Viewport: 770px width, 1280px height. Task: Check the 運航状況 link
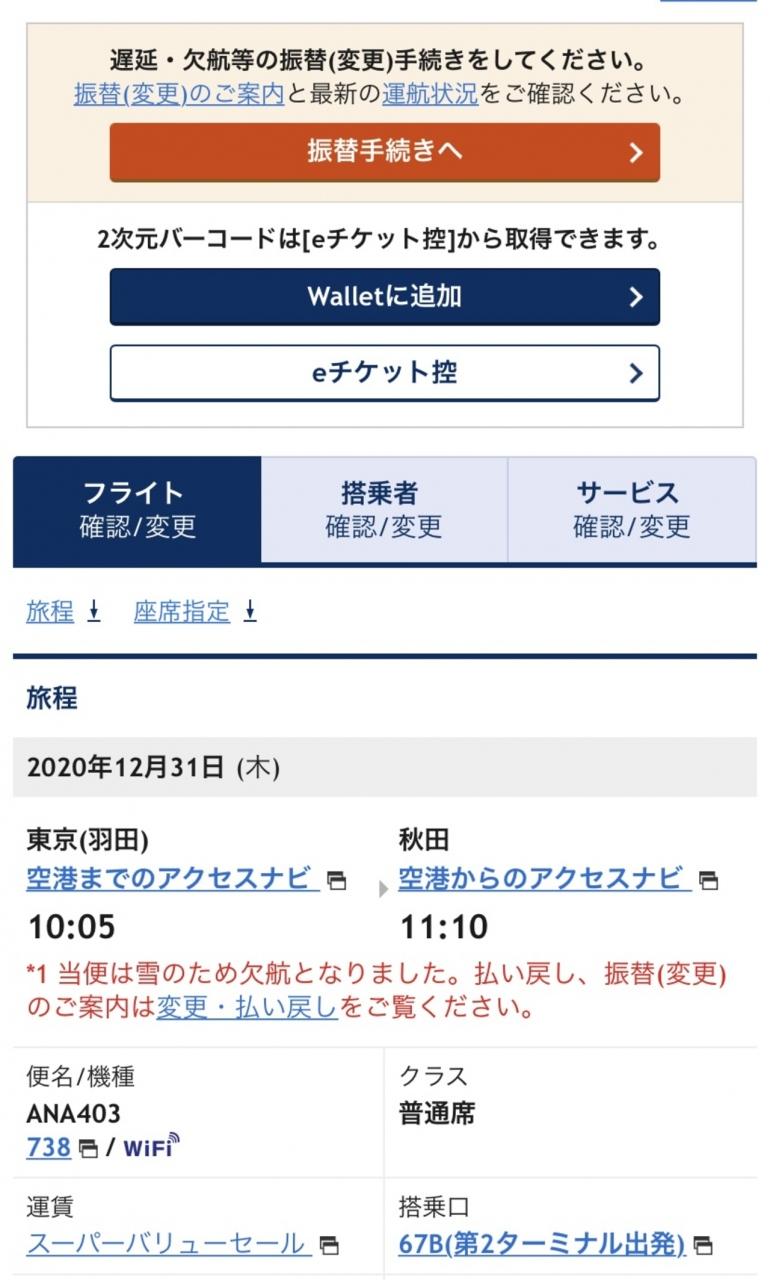pos(430,95)
